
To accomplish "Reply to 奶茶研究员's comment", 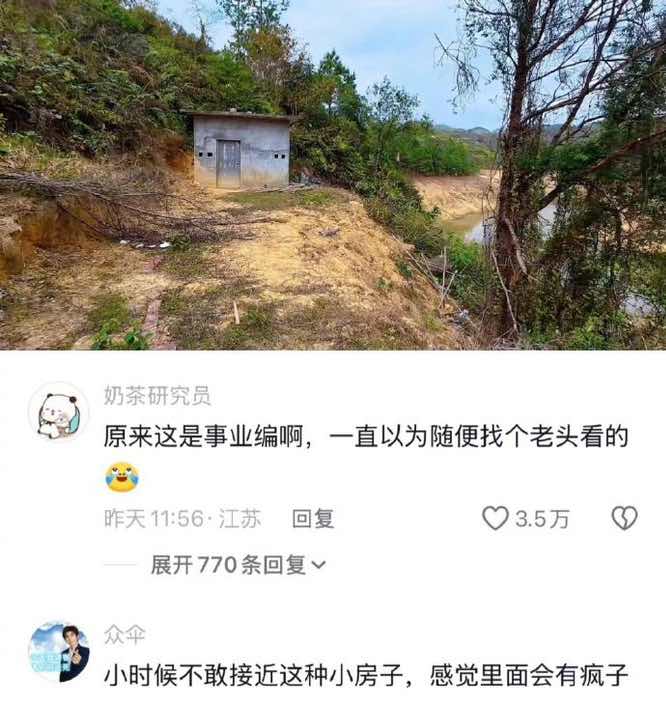I will pos(313,518).
